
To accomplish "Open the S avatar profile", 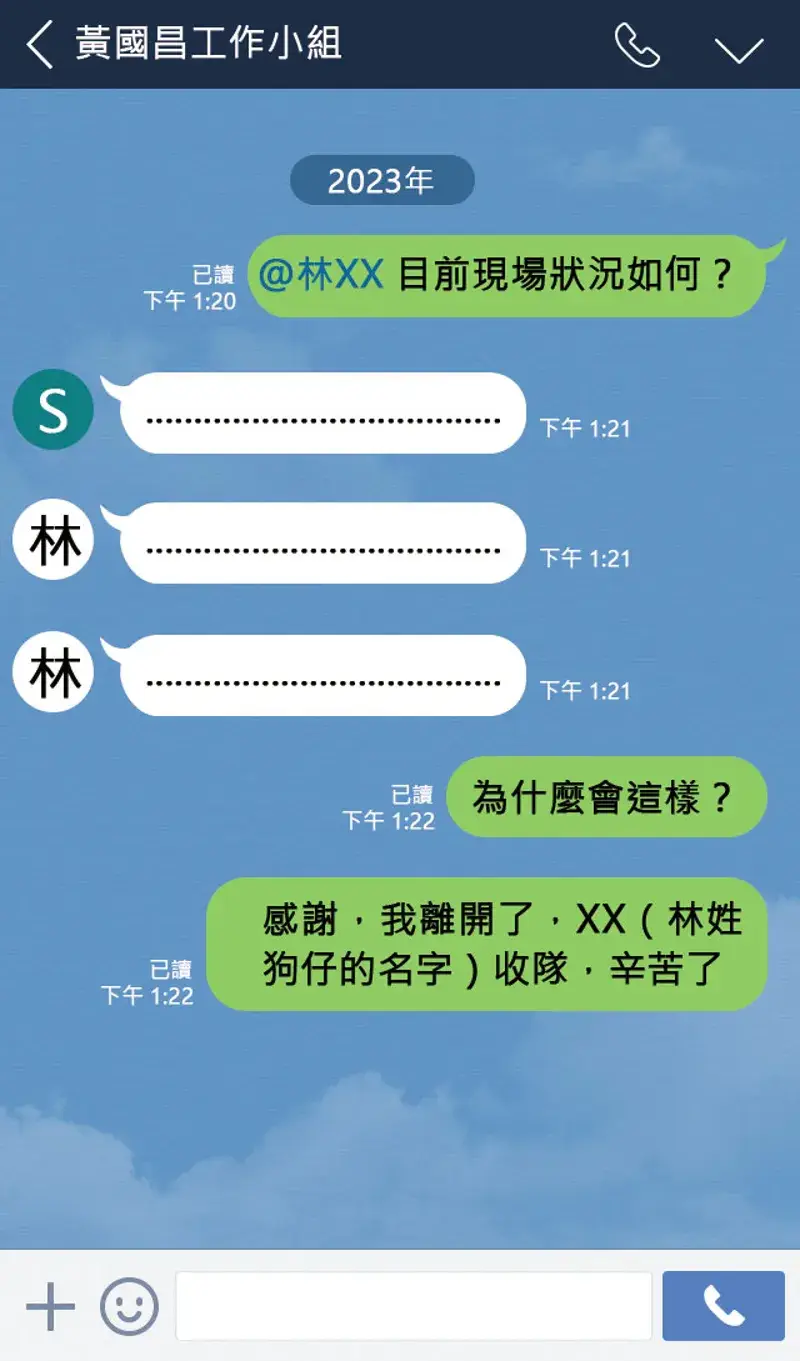I will click(53, 410).
